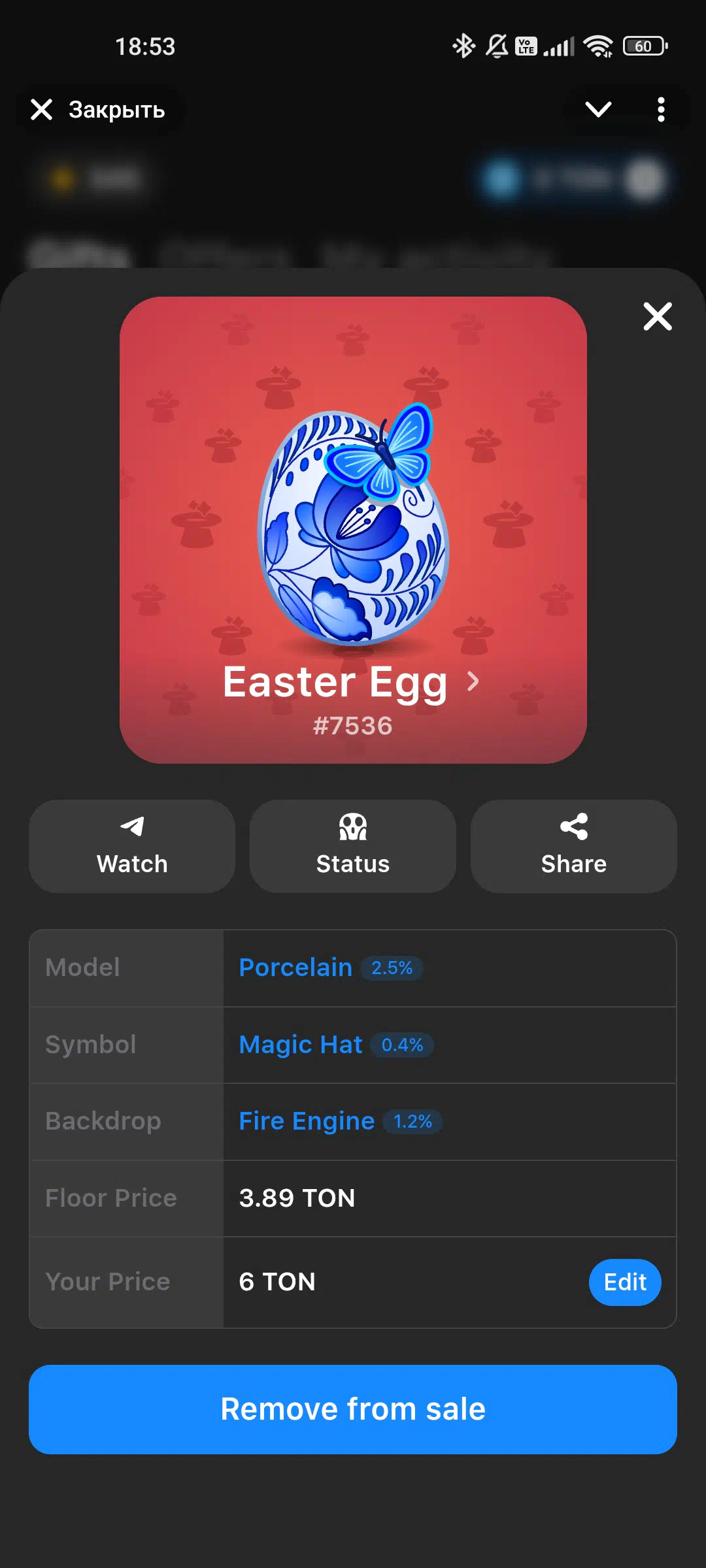Image resolution: width=706 pixels, height=1568 pixels.
Task: Select the Fire Engine backdrop attribute
Action: [307, 1121]
